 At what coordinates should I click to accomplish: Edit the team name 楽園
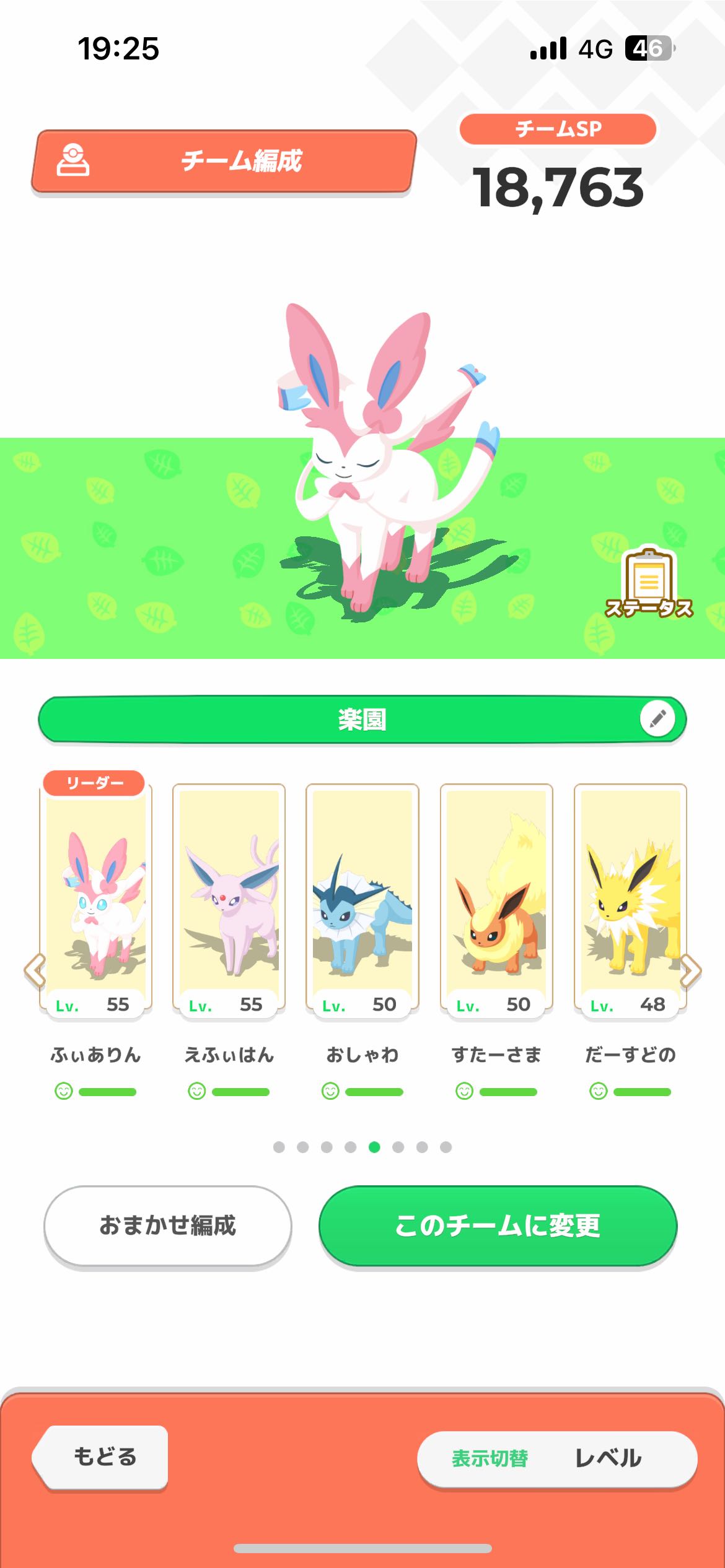click(657, 719)
